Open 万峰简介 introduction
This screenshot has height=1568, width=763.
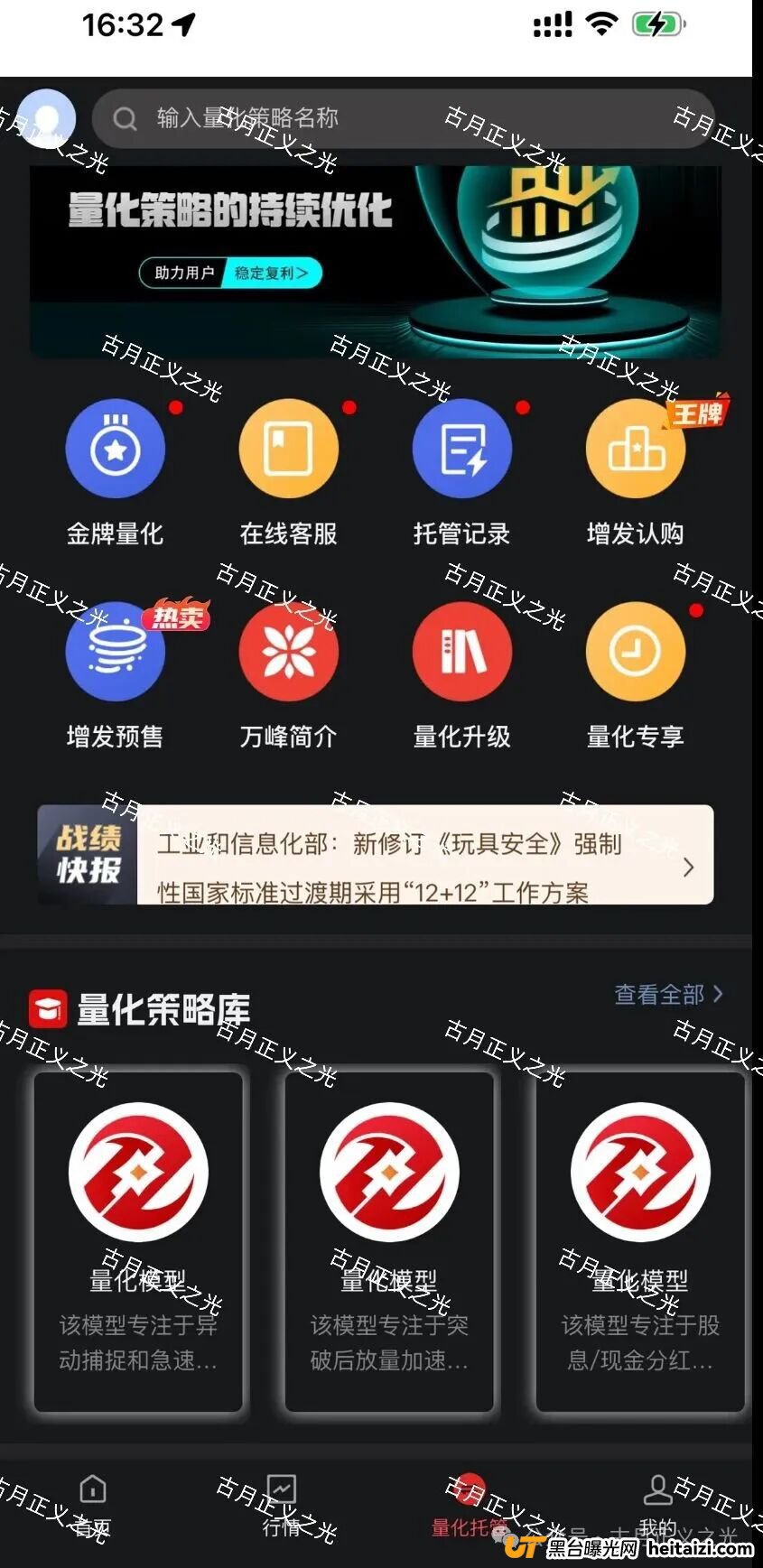point(288,652)
